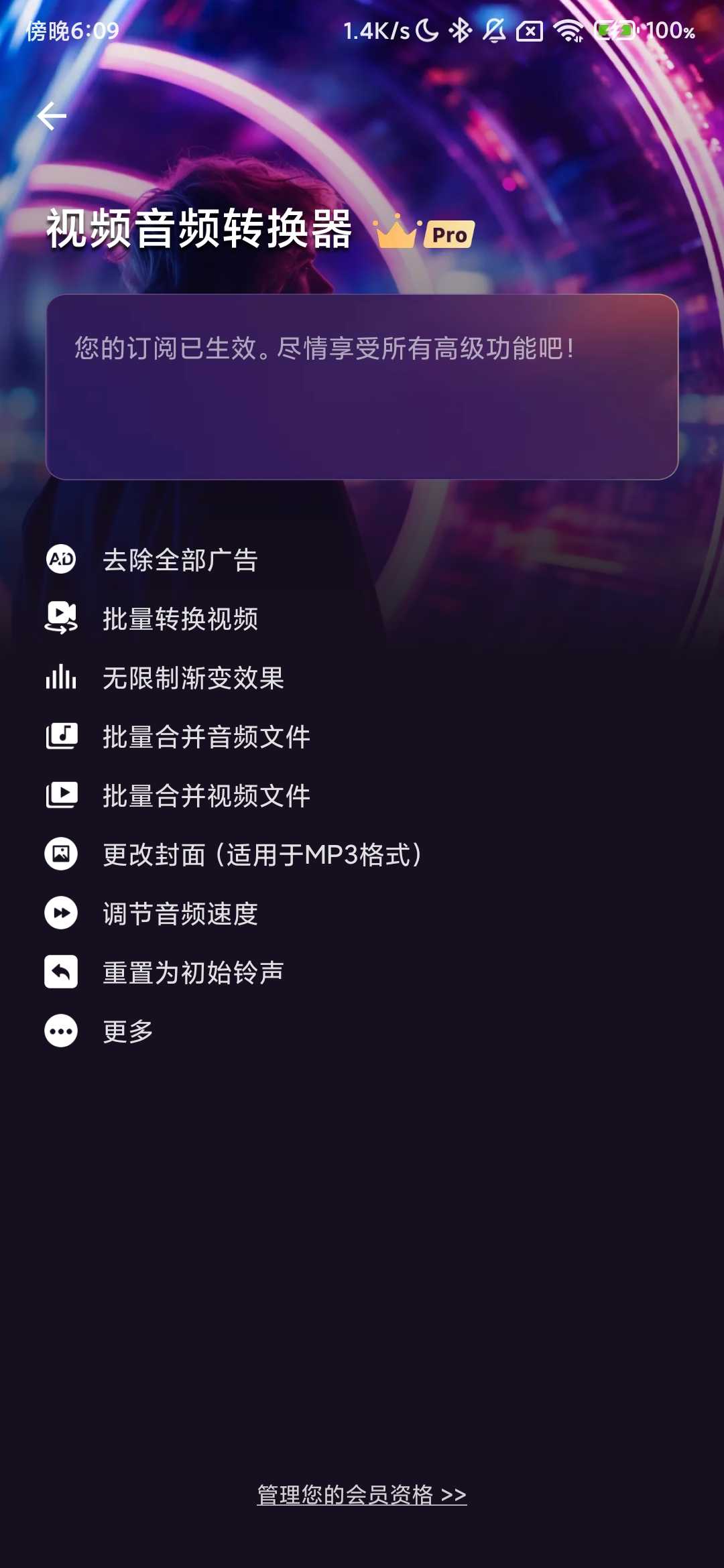724x1568 pixels.
Task: Select the unlimited fade effects bars icon
Action: (x=62, y=677)
